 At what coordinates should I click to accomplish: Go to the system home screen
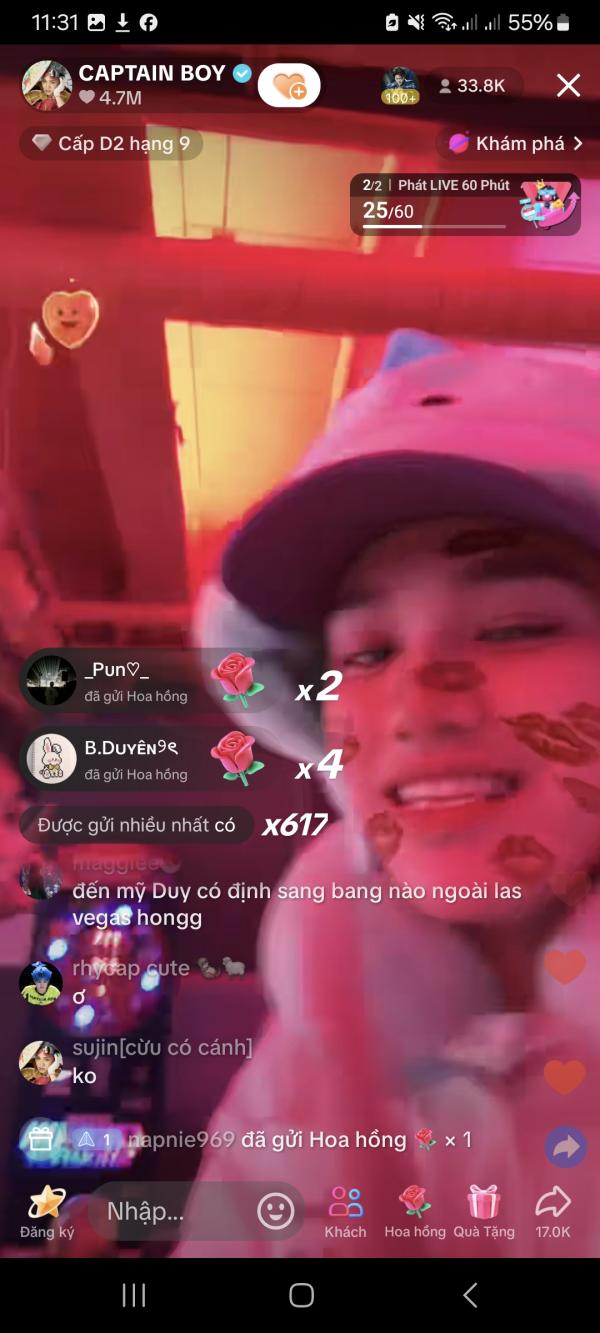pos(301,1295)
